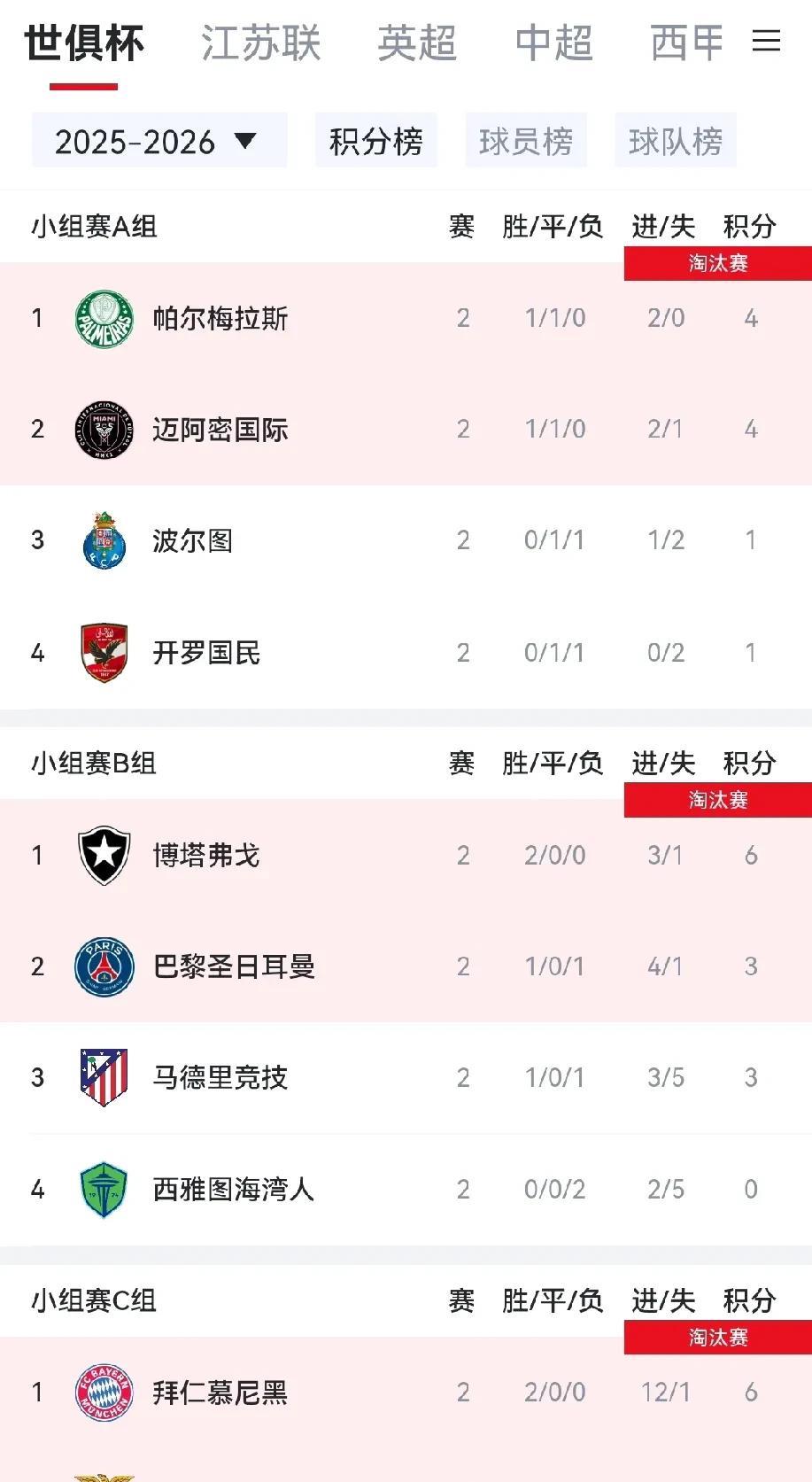Open the 巴黎圣日耳曼 team row
Viewport: 812px width, 1482px height.
click(406, 966)
